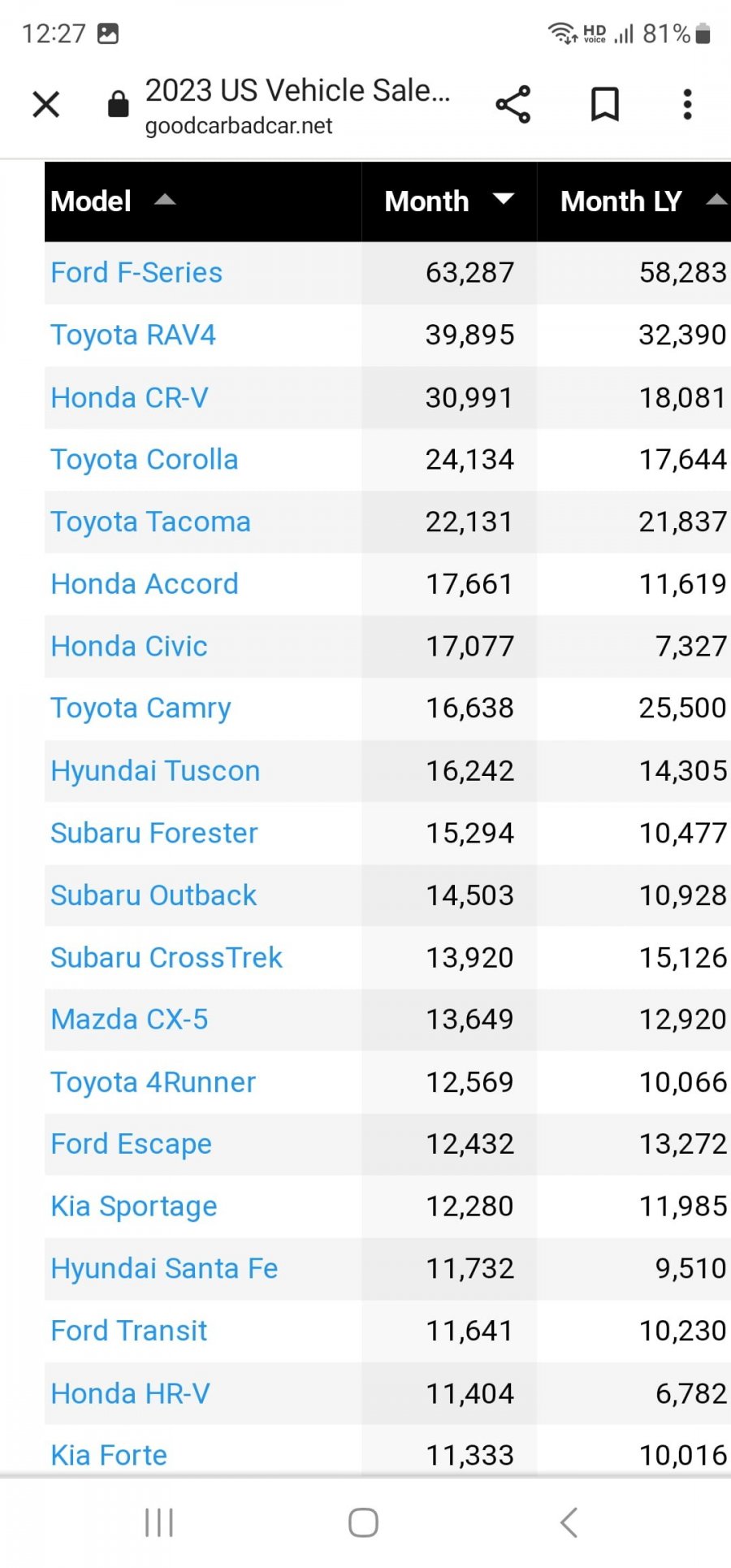Open the Toyota Camry link
Viewport: 731px width, 1568px height.
141,708
